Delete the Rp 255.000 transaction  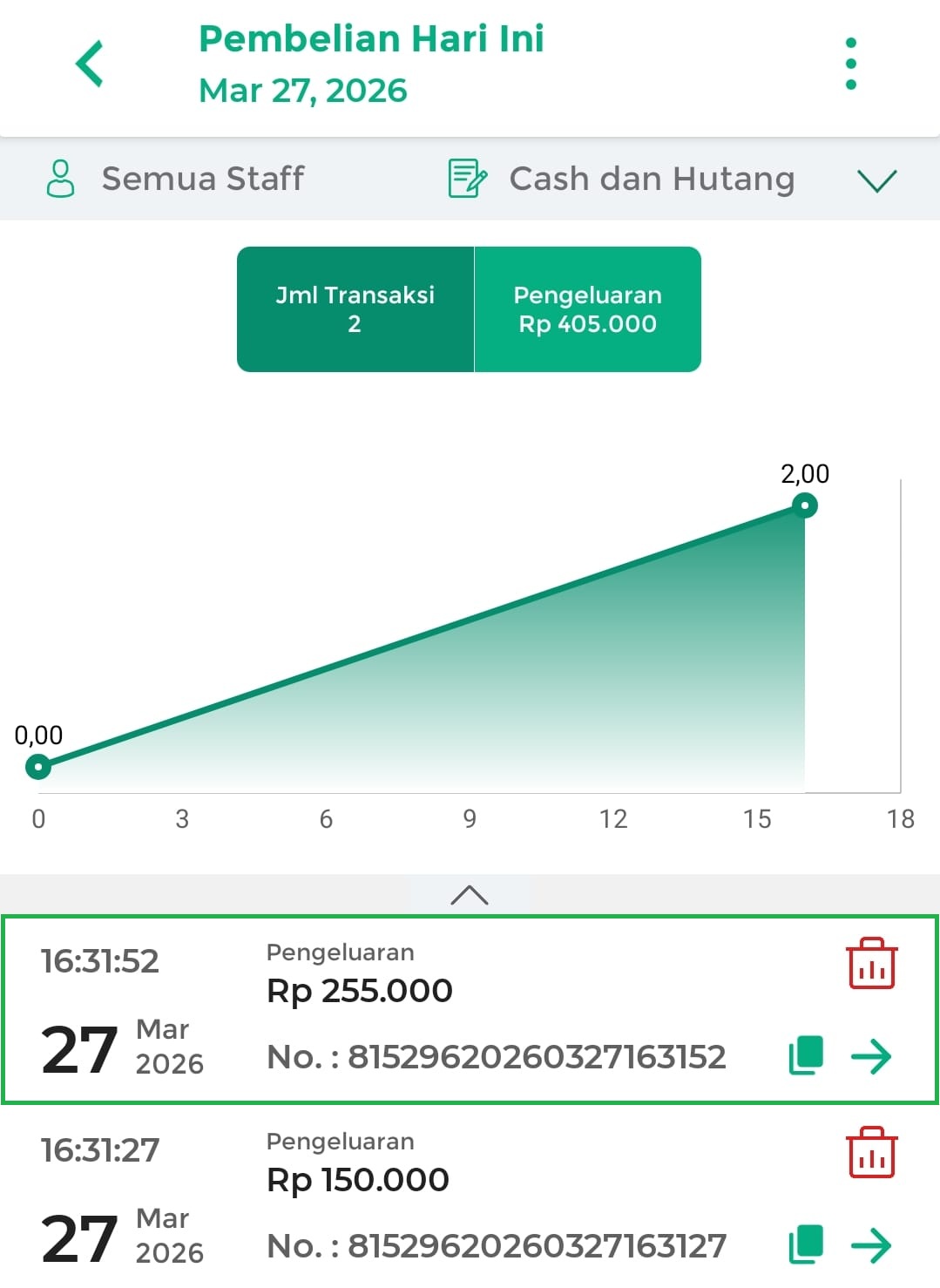[x=871, y=964]
